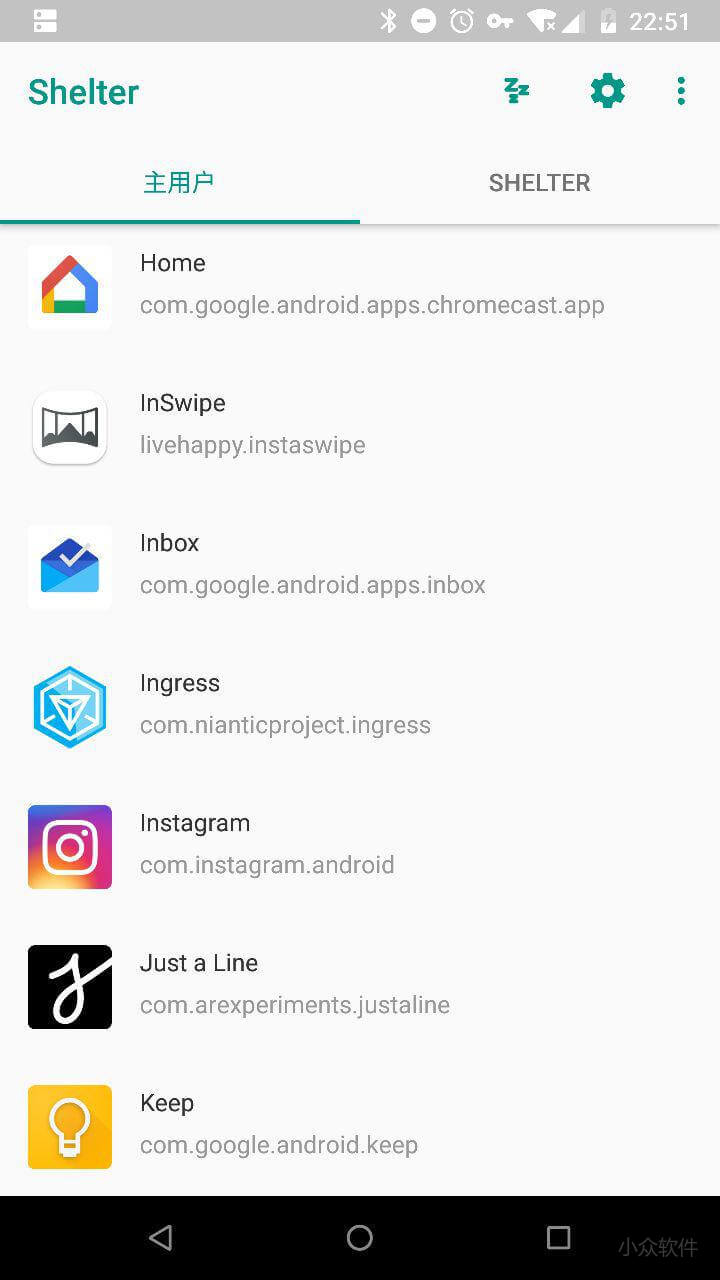Pick Instagram from the app list
The height and width of the screenshot is (1280, 720).
point(360,846)
